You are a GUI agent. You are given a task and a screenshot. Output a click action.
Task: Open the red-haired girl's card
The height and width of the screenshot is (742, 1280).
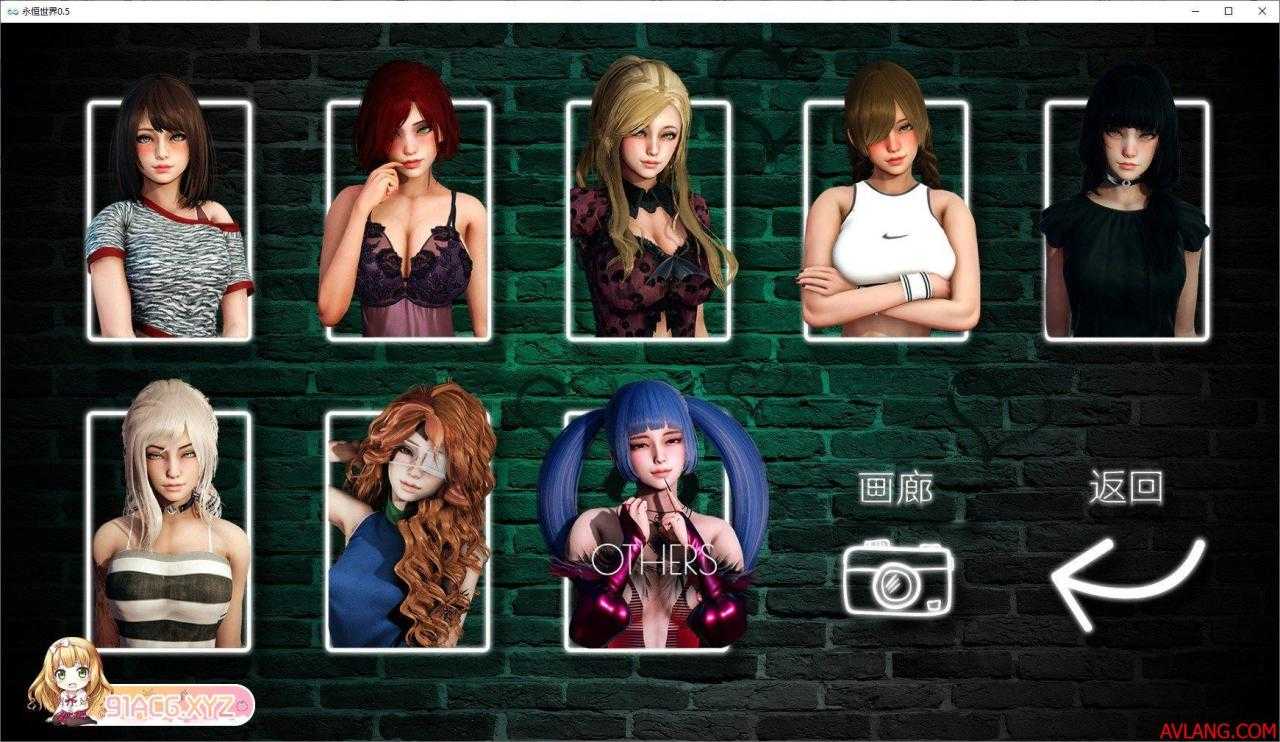point(408,220)
